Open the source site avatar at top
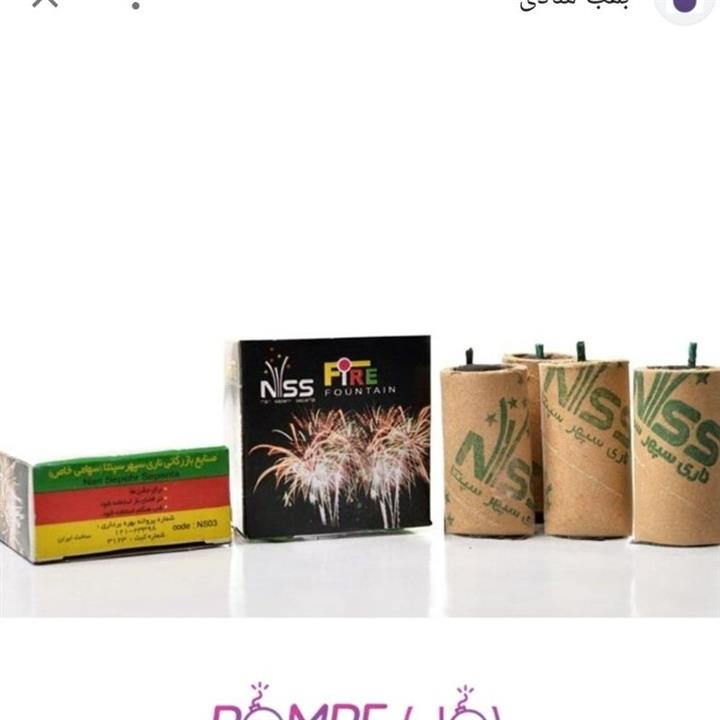The width and height of the screenshot is (720, 720). 684,6
